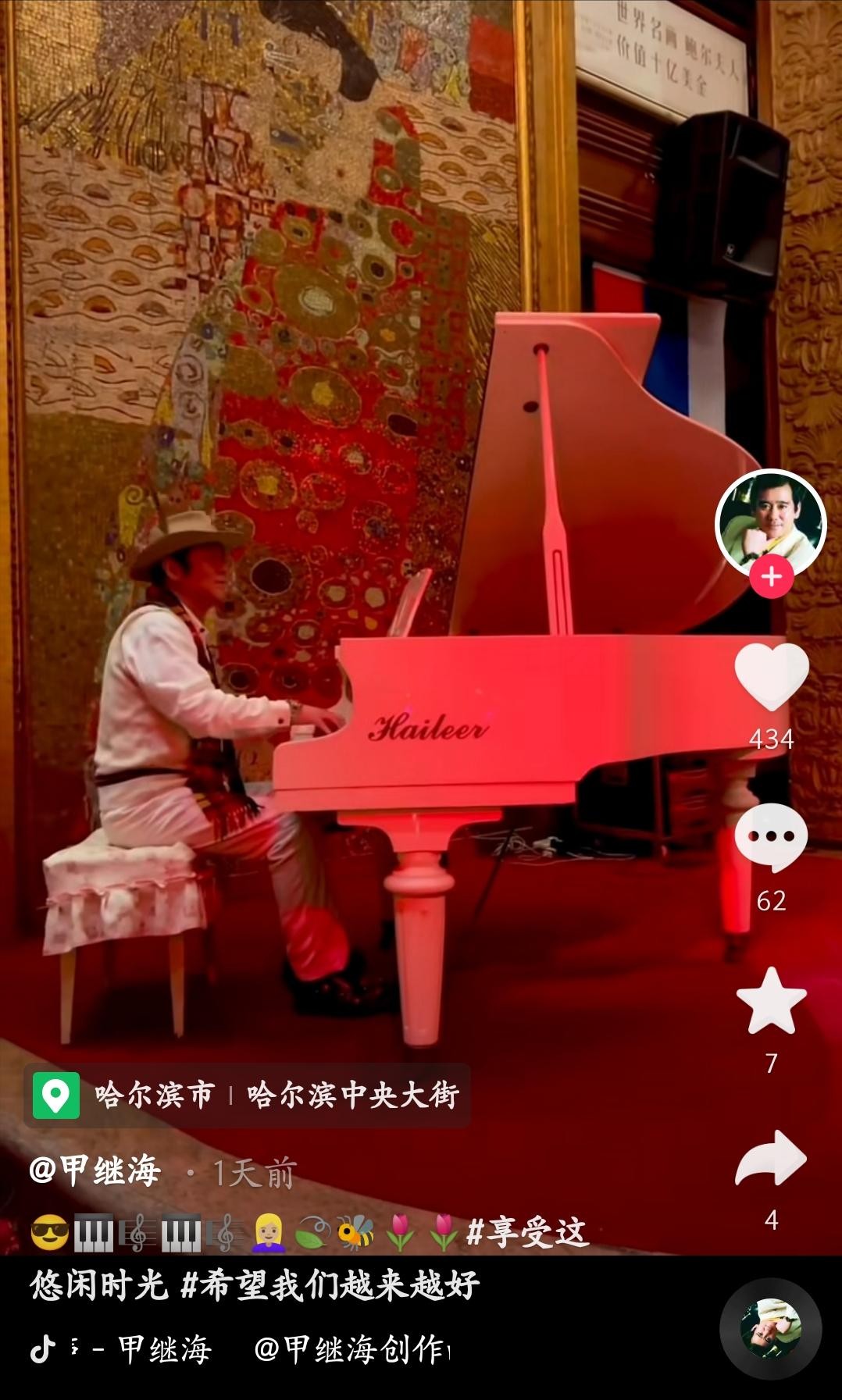The width and height of the screenshot is (842, 1400).
Task: Open the comments on this video
Action: point(771,838)
